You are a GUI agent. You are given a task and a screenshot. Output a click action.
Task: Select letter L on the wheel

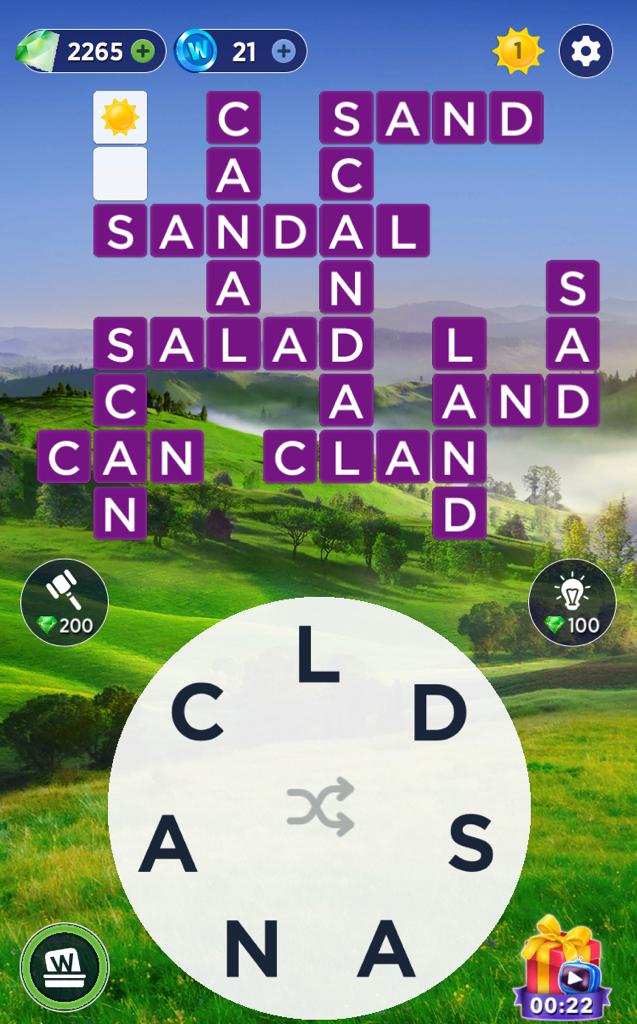click(x=318, y=658)
